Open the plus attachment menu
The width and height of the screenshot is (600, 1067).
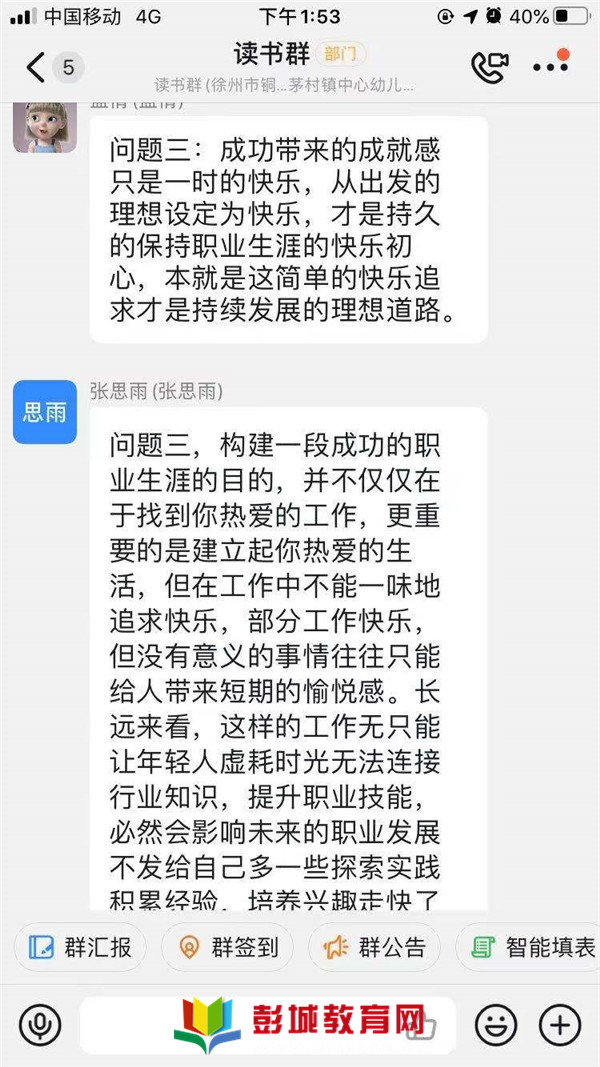[560, 1025]
